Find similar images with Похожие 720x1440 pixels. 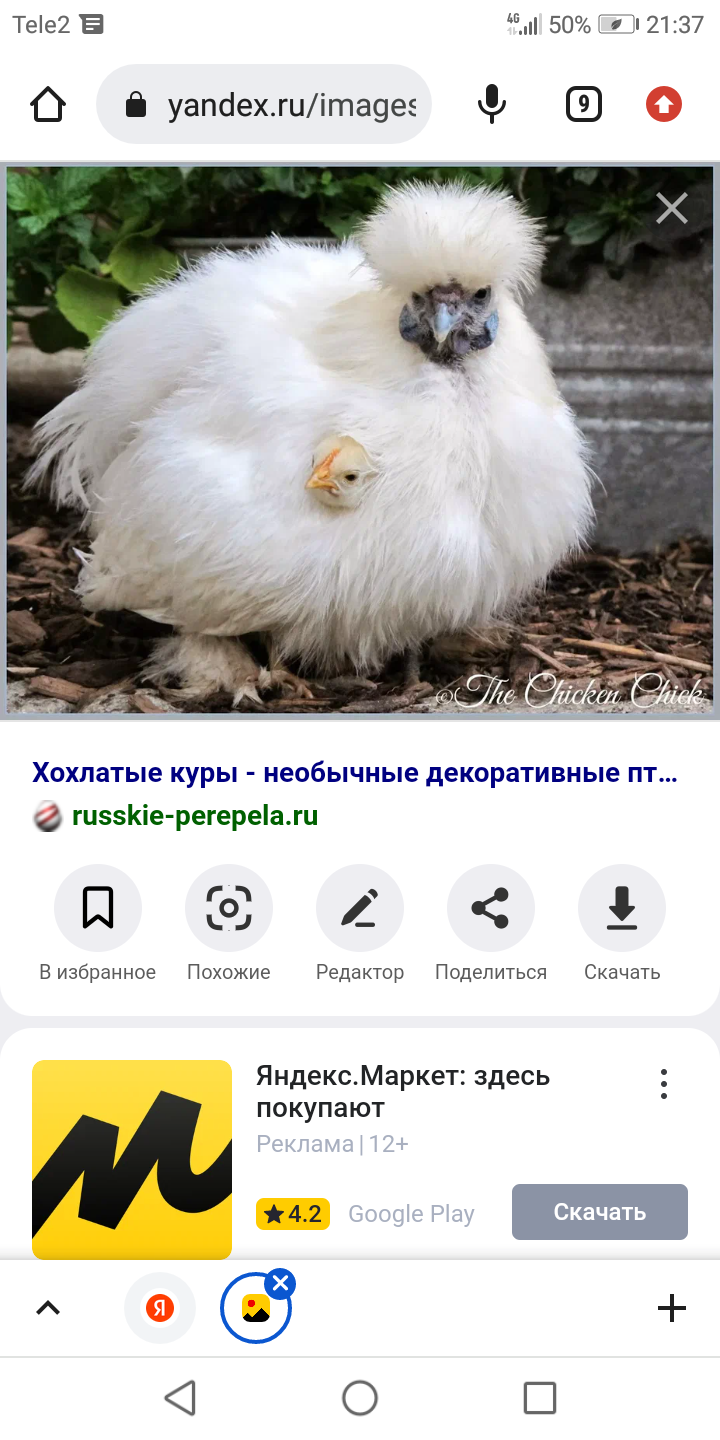pos(229,924)
